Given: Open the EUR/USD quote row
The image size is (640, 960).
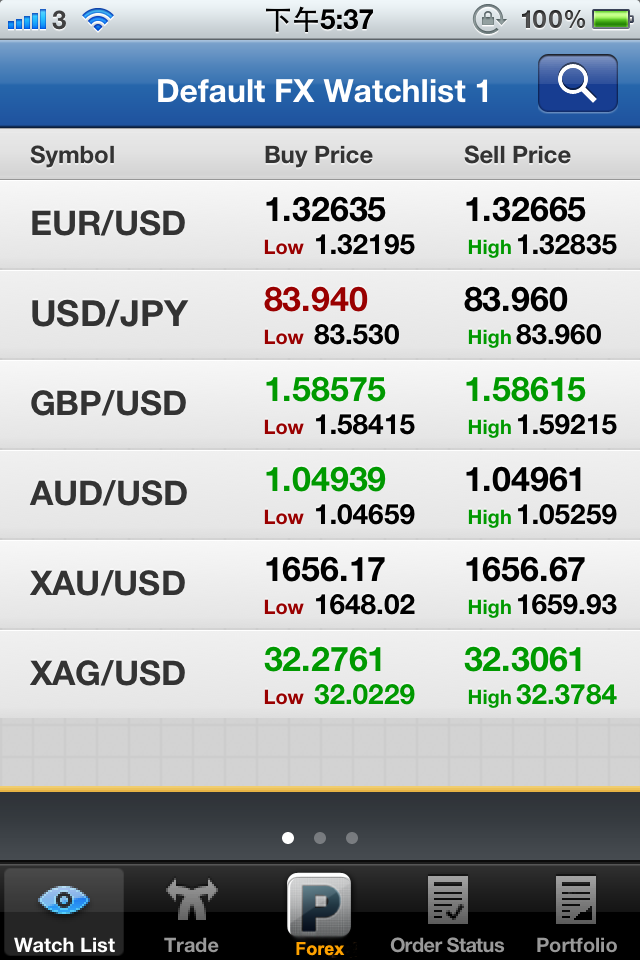Looking at the screenshot, I should click(x=320, y=225).
